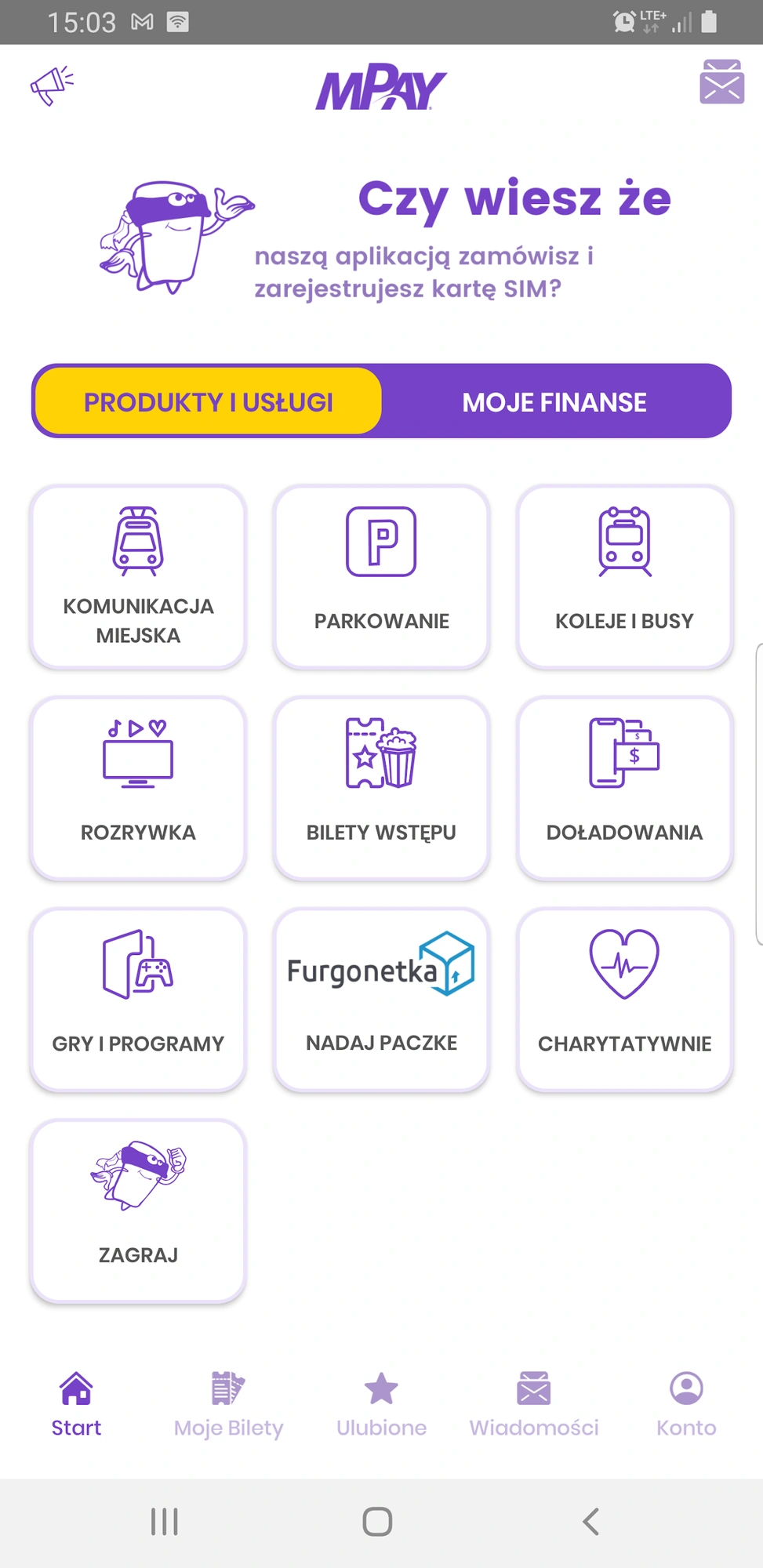763x1568 pixels.
Task: Open Gry i Programy tile
Action: (138, 1000)
